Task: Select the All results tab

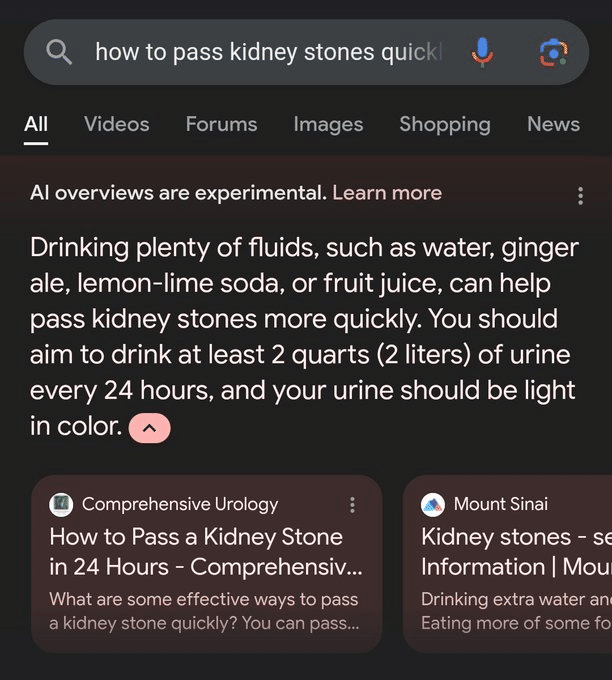Action: (36, 124)
